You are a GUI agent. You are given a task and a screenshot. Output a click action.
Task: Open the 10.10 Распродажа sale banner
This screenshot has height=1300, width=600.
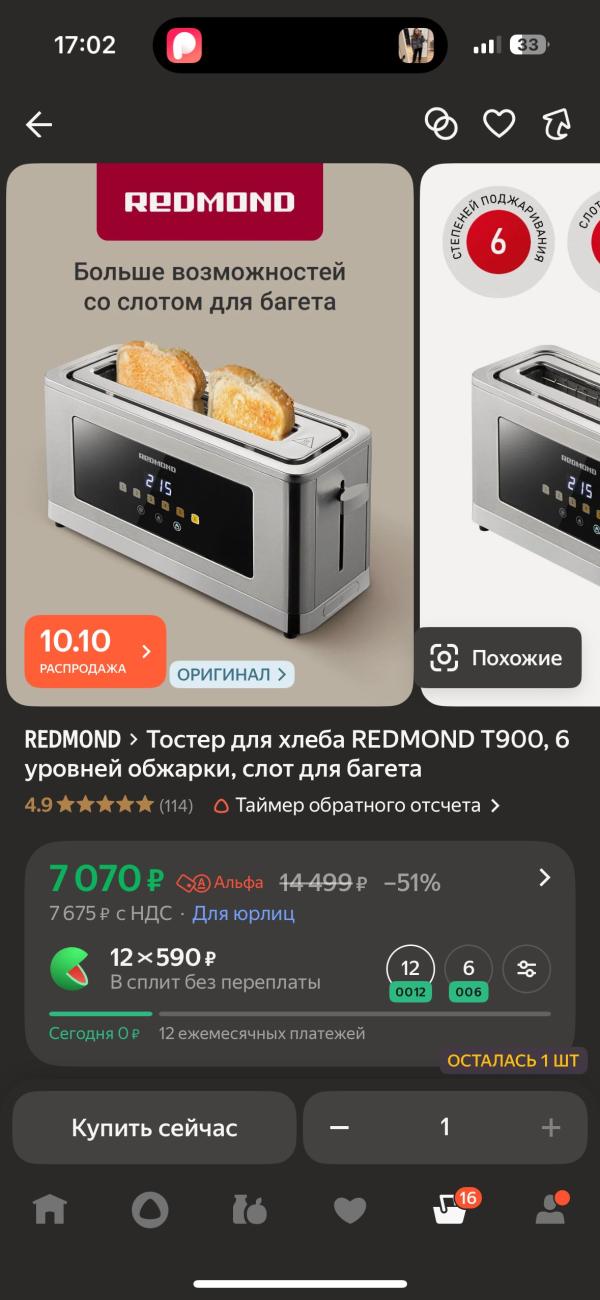pyautogui.click(x=96, y=651)
